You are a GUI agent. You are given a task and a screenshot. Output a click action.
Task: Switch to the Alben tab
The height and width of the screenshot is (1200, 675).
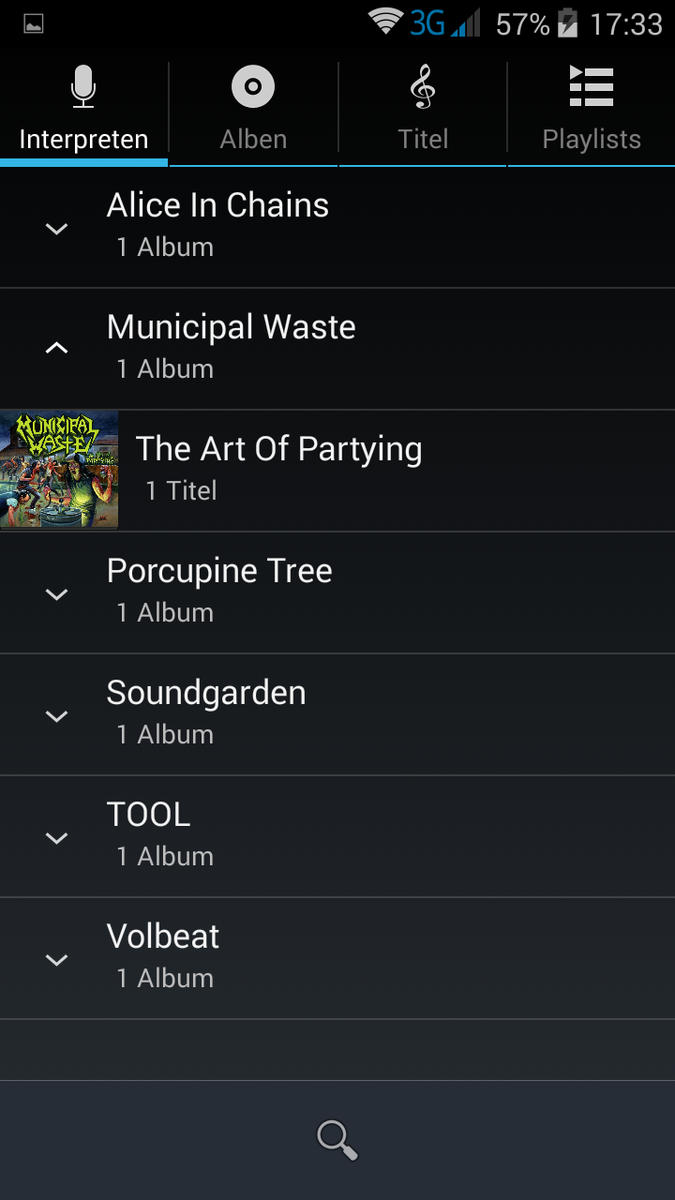253,108
